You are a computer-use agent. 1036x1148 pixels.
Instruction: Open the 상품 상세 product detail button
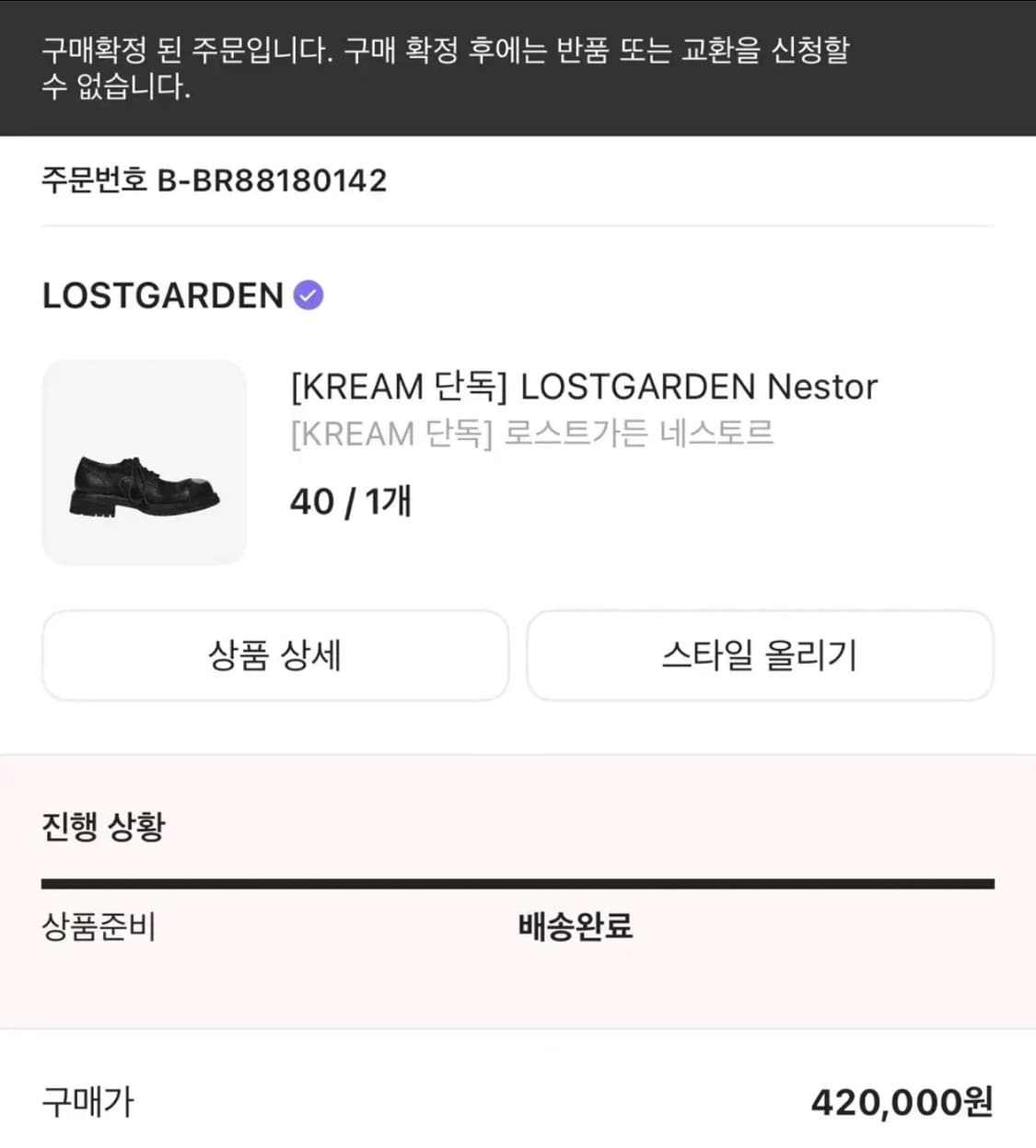[274, 655]
